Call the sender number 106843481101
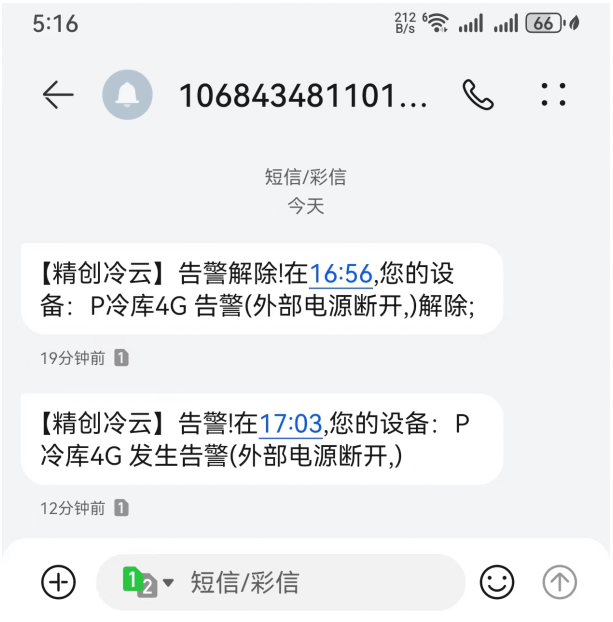This screenshot has width=613, height=622. (478, 95)
